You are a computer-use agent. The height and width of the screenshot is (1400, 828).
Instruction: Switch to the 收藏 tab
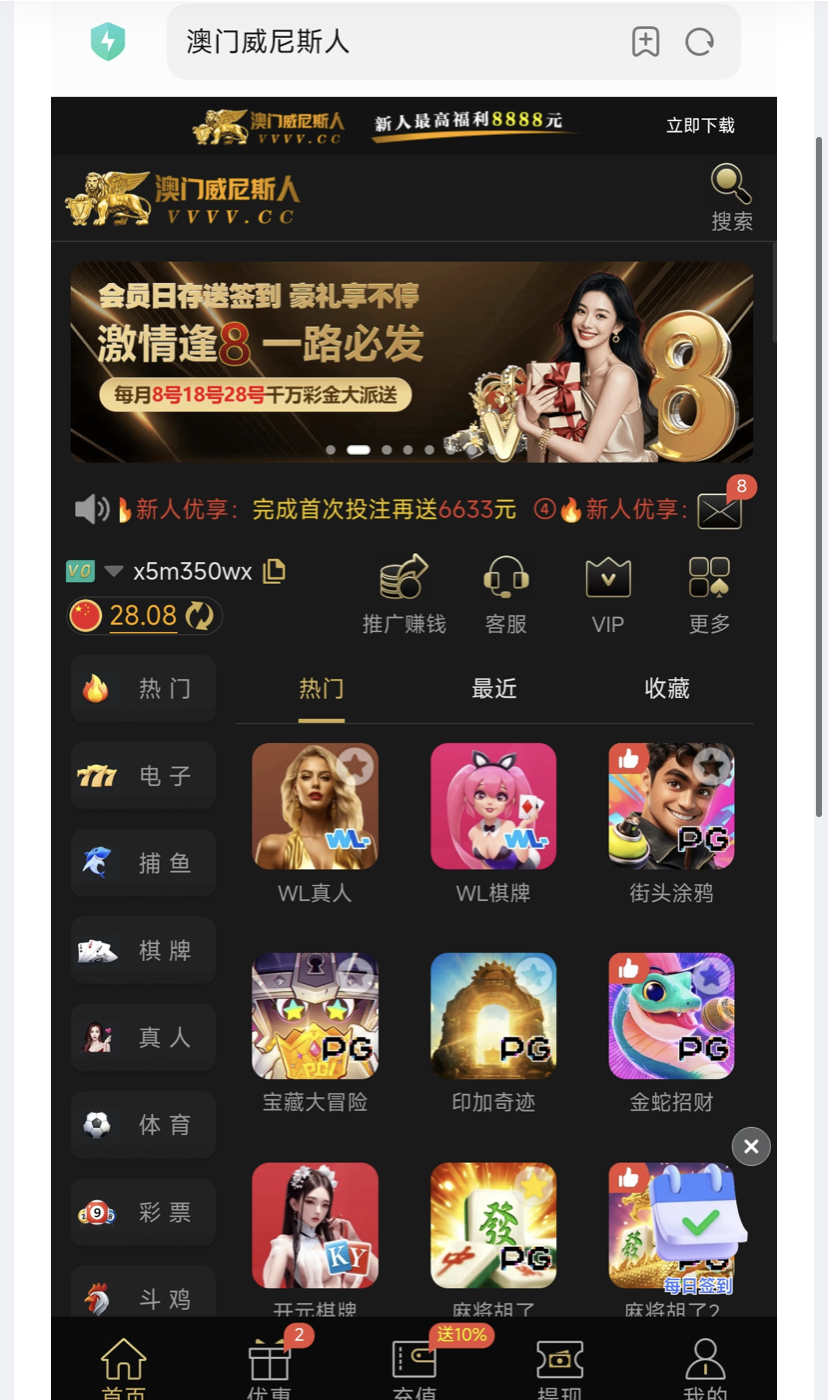tap(667, 689)
